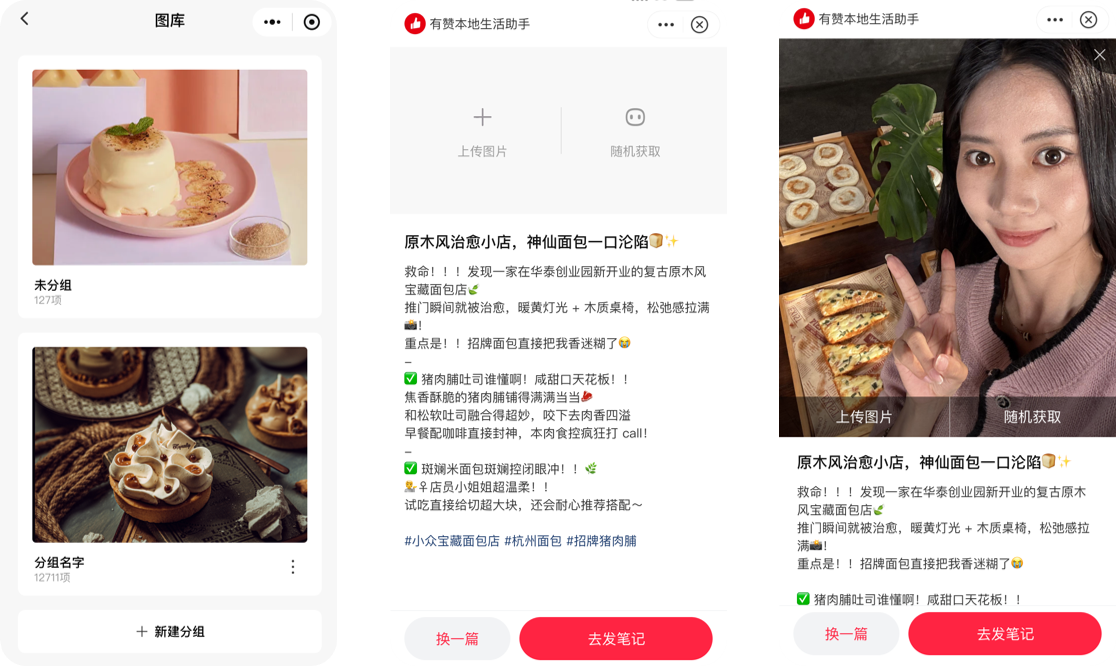Remove the selfie photo with its X
Viewport: 1117px width, 667px height.
[x=1100, y=55]
